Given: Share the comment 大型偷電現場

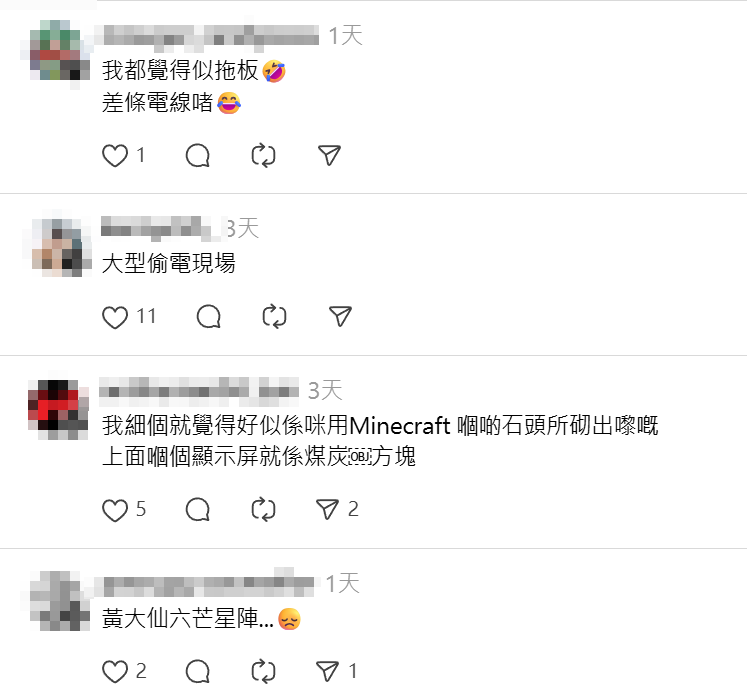Looking at the screenshot, I should point(340,317).
